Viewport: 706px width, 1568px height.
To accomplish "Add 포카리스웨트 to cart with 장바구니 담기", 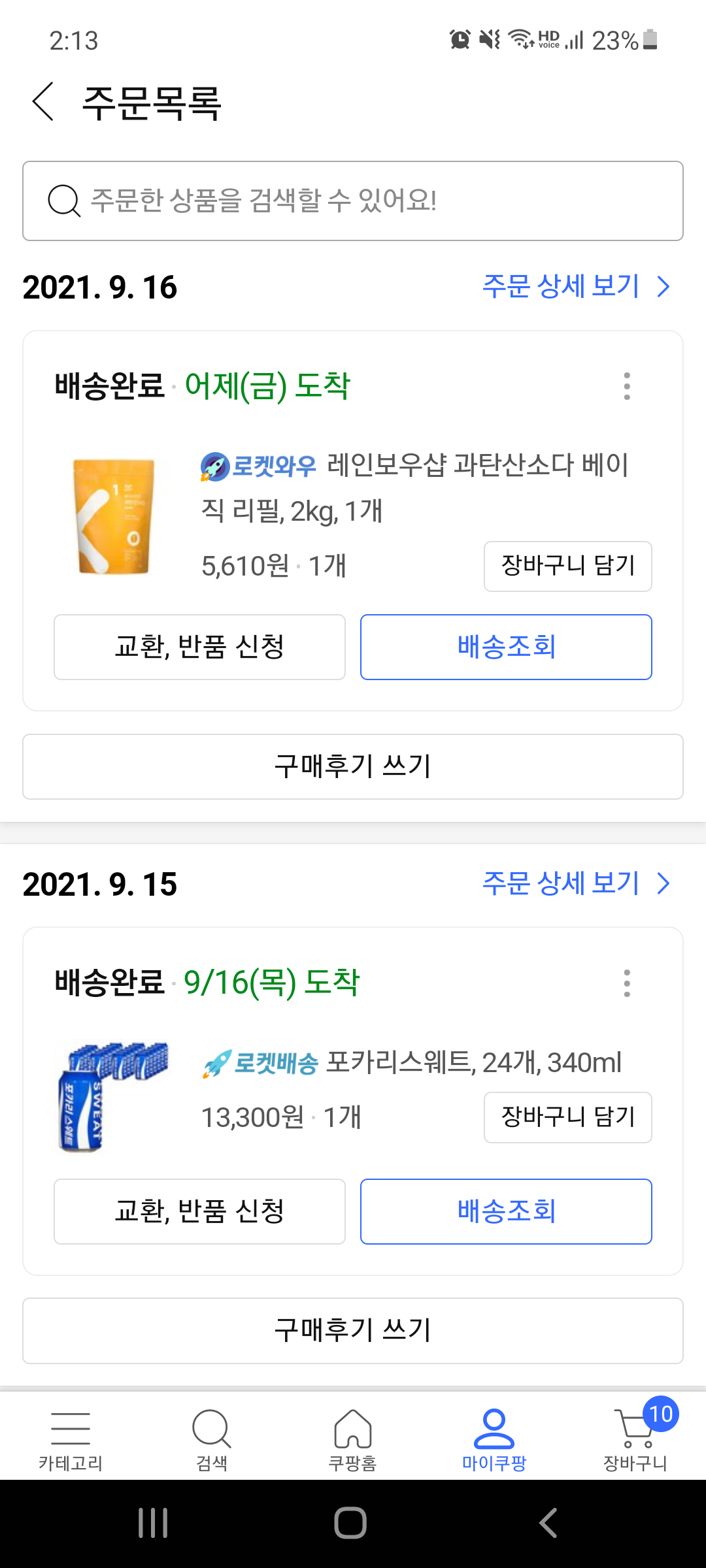I will coord(567,1117).
